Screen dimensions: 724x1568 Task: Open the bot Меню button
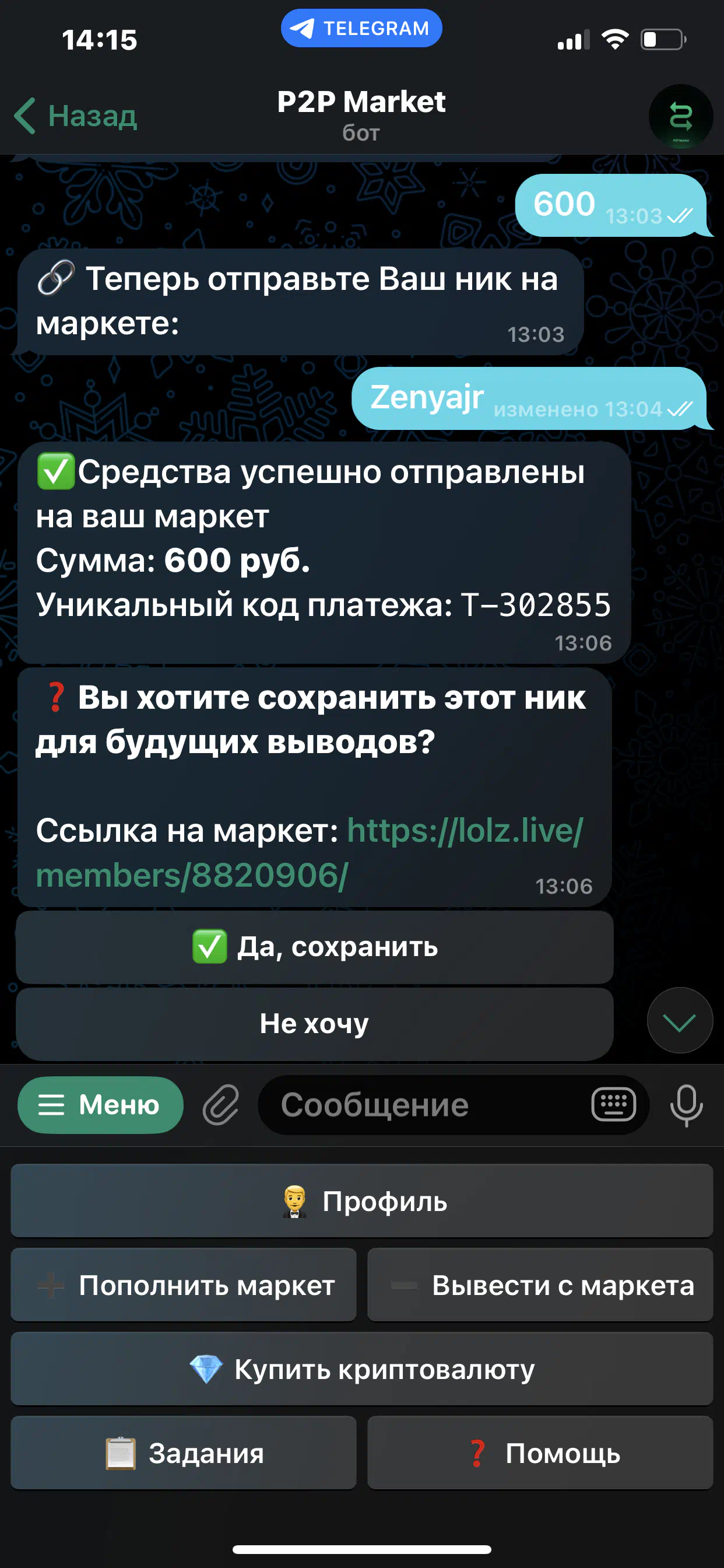click(x=100, y=1105)
